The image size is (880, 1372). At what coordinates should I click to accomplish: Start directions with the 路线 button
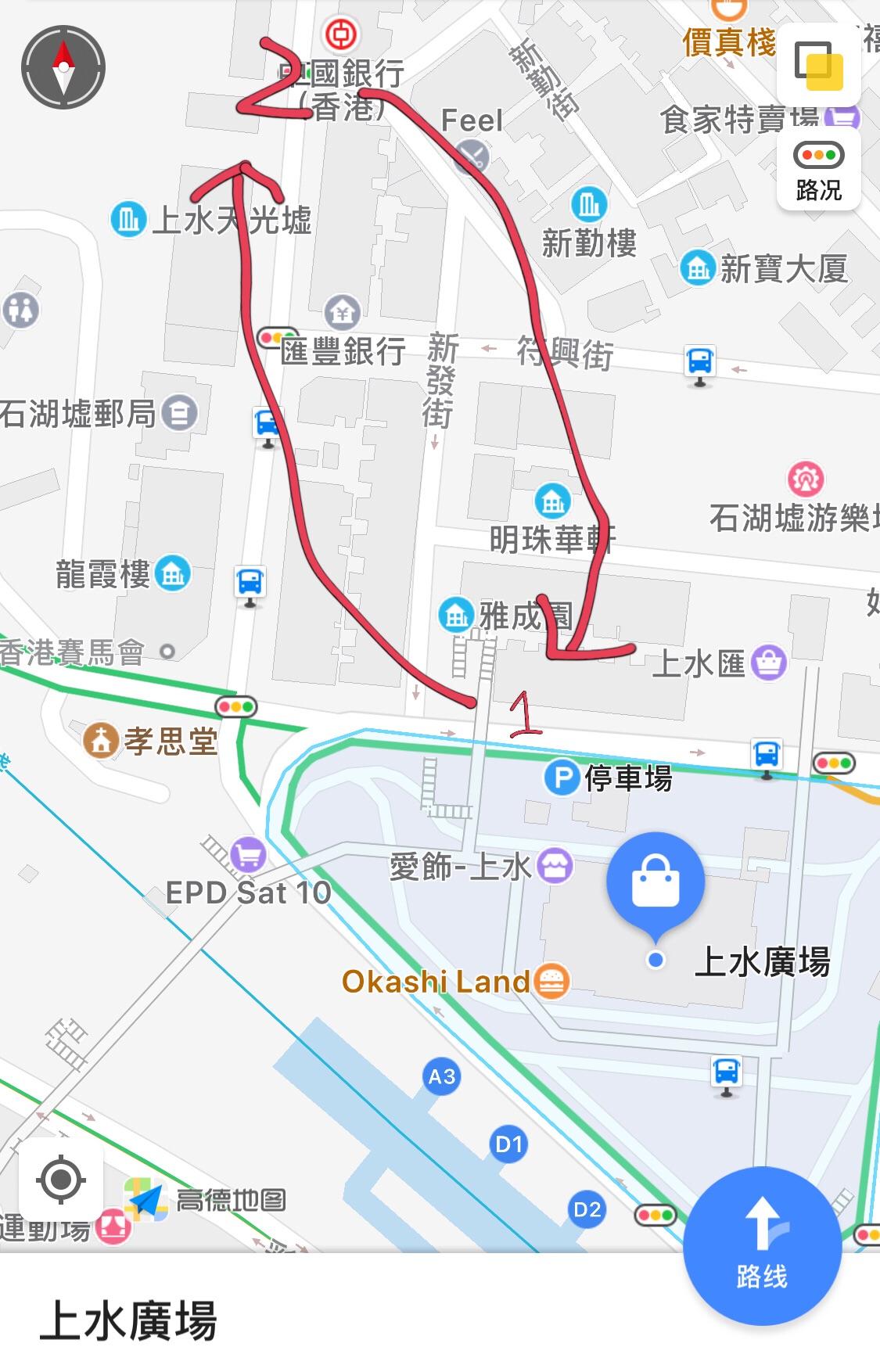tap(762, 1246)
